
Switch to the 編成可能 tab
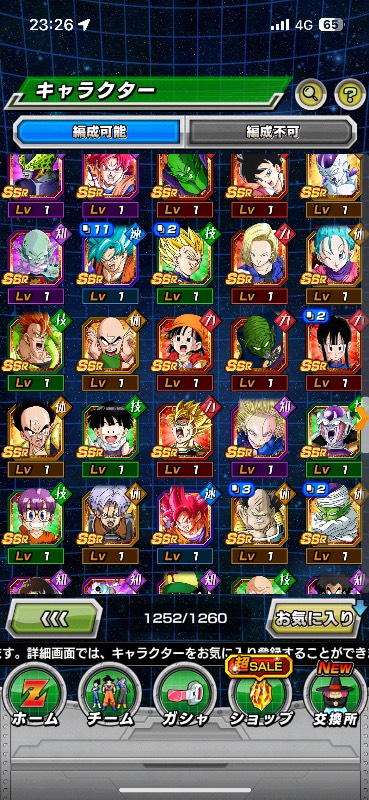(x=99, y=132)
